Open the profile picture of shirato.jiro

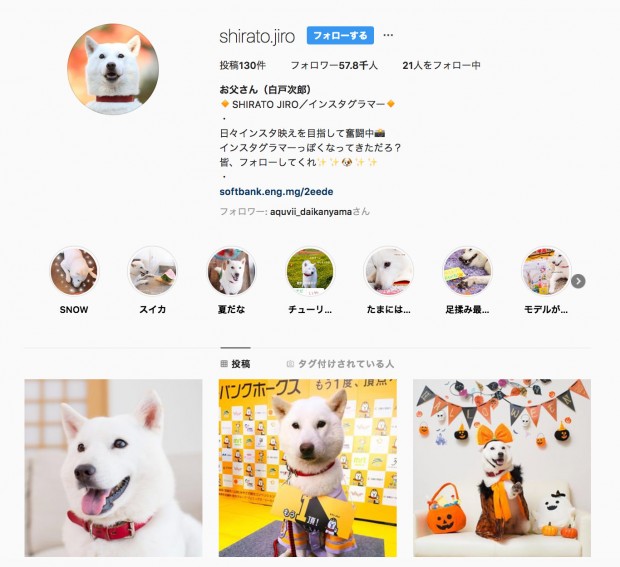pos(112,69)
